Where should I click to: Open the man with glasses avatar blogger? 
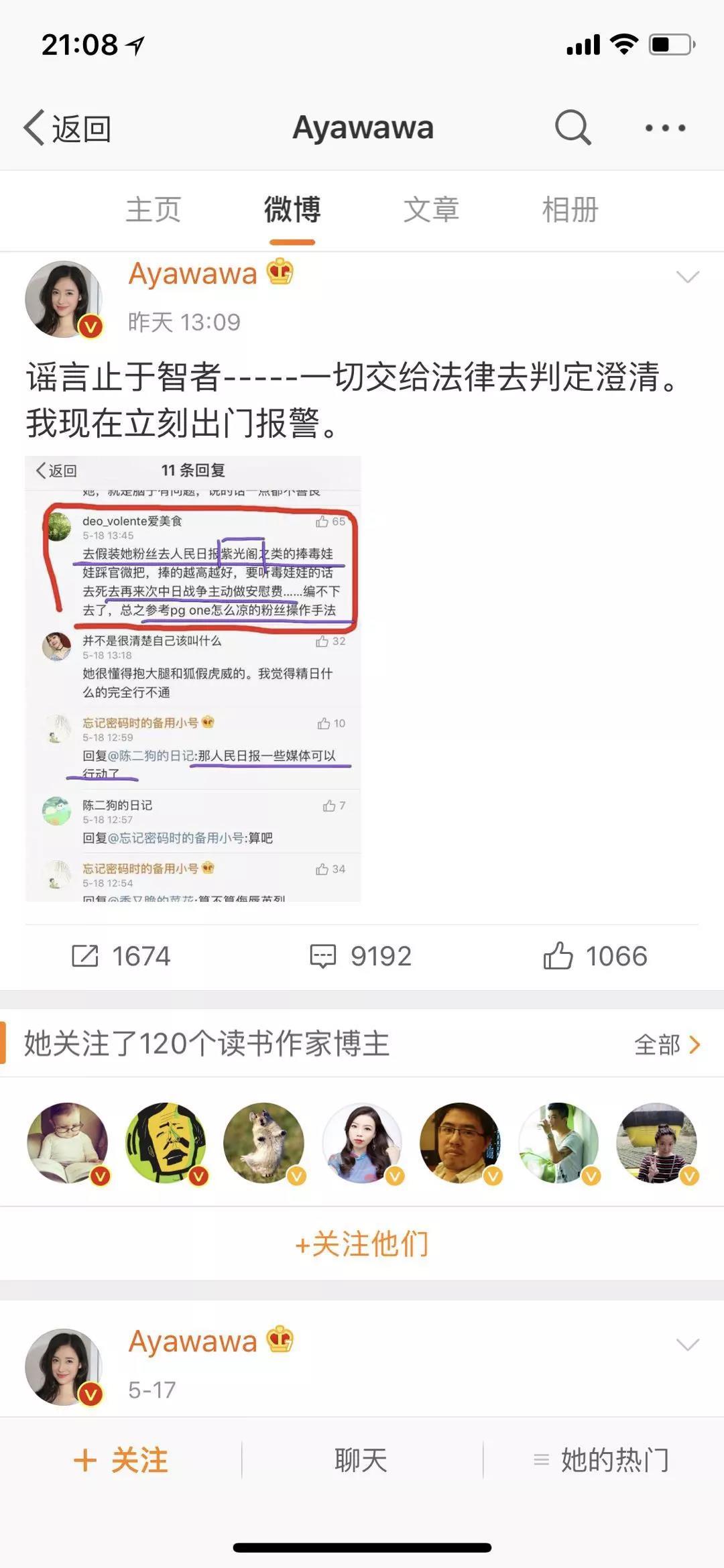tap(460, 1142)
